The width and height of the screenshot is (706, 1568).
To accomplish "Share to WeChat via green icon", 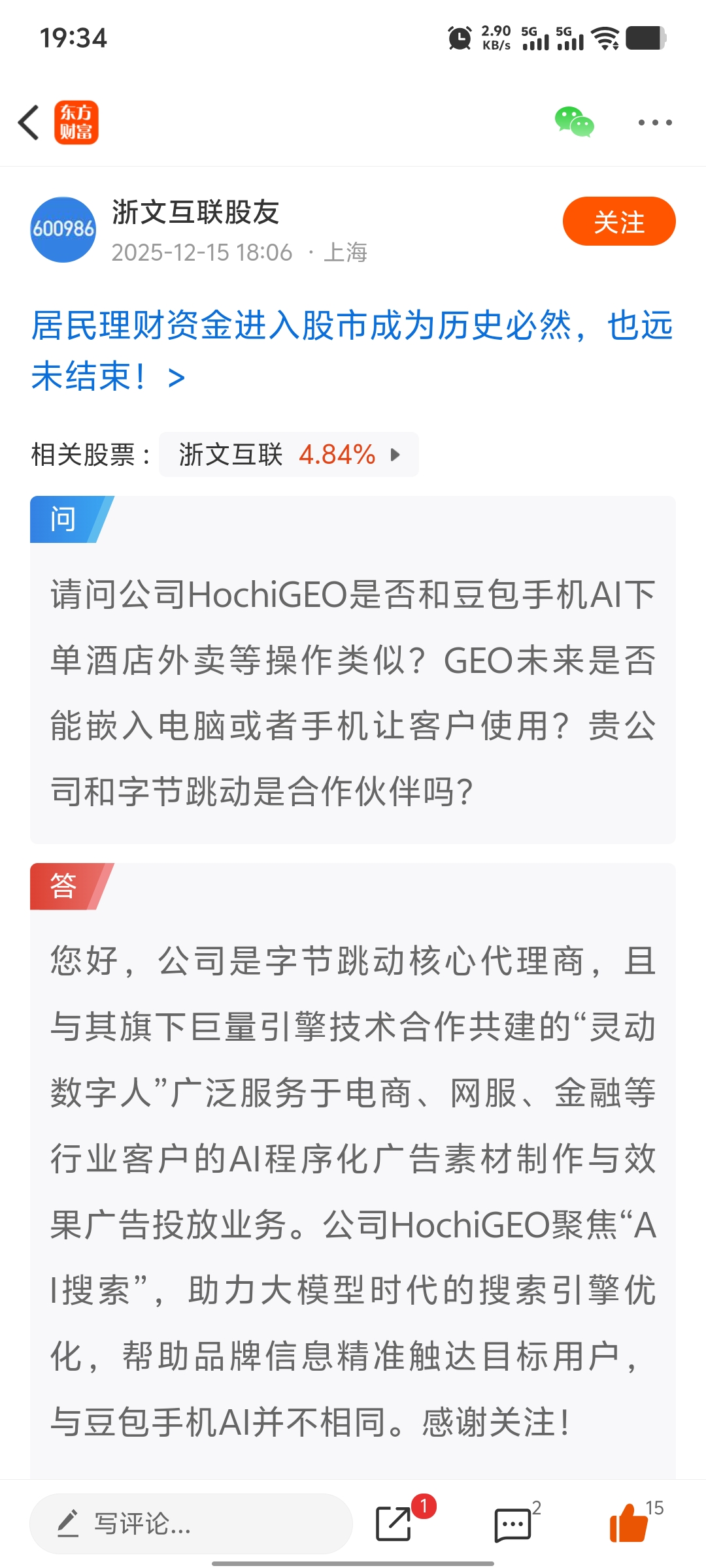I will coord(574,122).
